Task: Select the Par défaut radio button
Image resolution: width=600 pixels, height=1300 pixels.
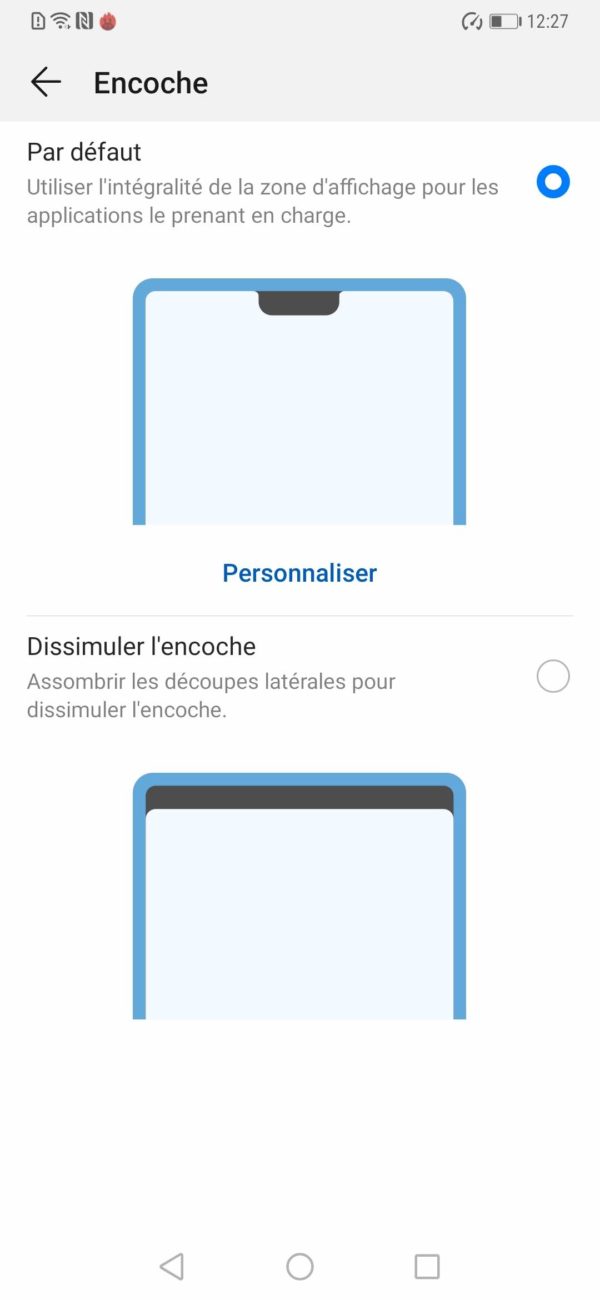Action: (x=553, y=182)
